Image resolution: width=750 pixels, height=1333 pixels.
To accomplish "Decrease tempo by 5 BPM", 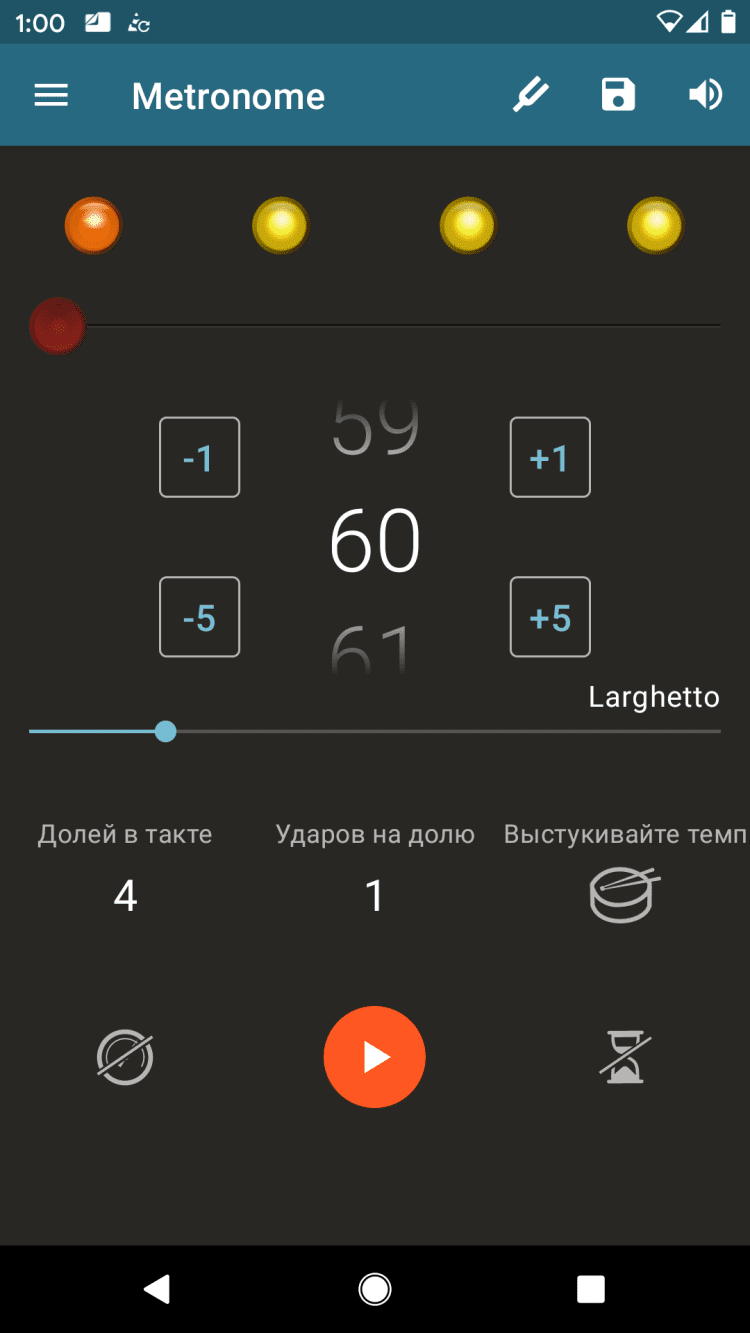I will [x=199, y=617].
